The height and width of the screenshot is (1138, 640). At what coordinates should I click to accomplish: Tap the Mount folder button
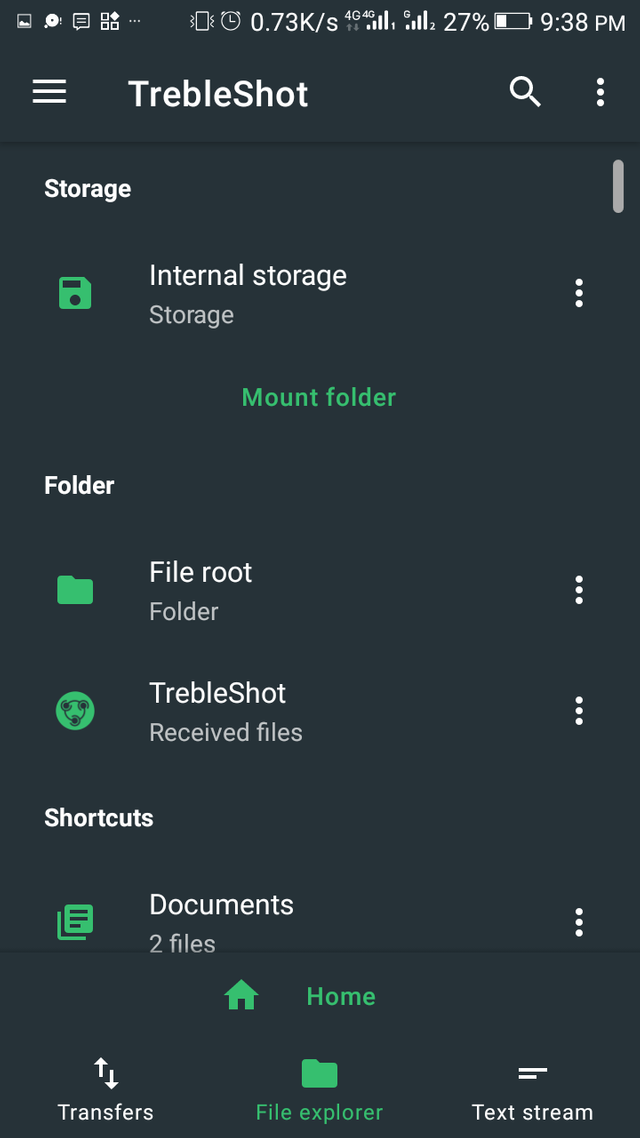click(x=319, y=397)
